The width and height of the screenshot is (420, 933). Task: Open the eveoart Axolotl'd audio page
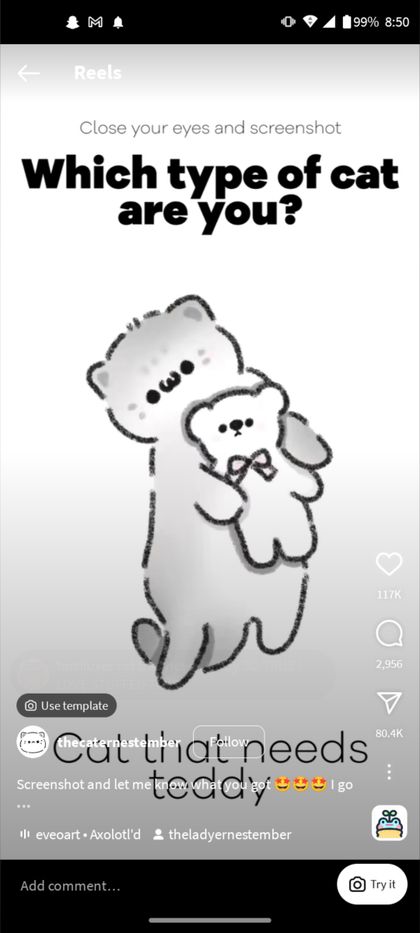(x=80, y=835)
